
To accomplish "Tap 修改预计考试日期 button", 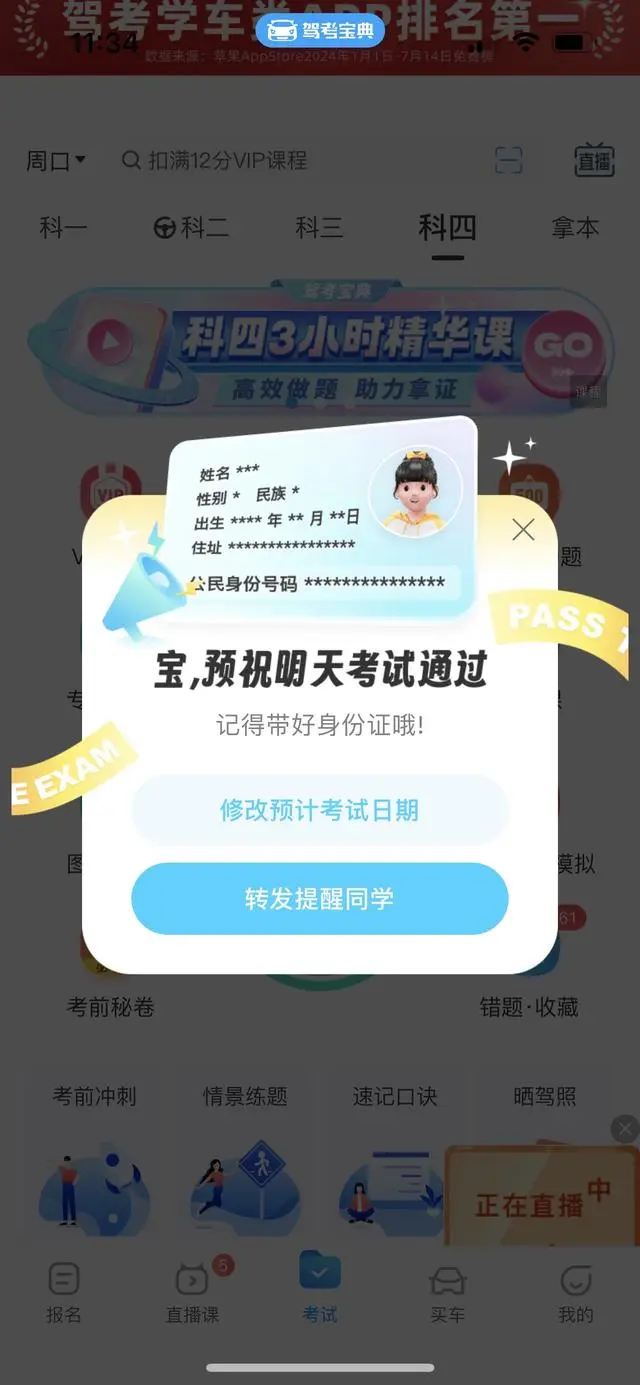I will (x=320, y=810).
